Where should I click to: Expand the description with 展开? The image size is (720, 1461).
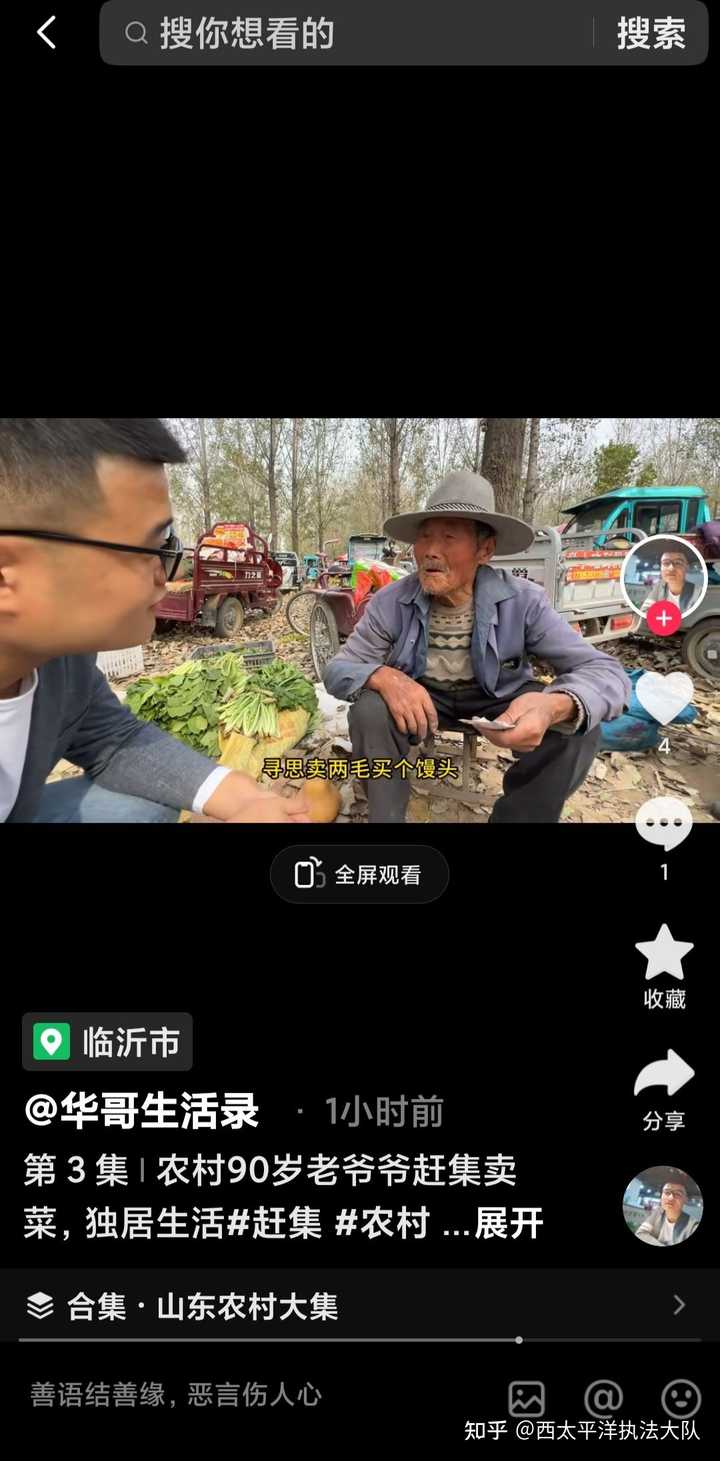(x=509, y=1222)
